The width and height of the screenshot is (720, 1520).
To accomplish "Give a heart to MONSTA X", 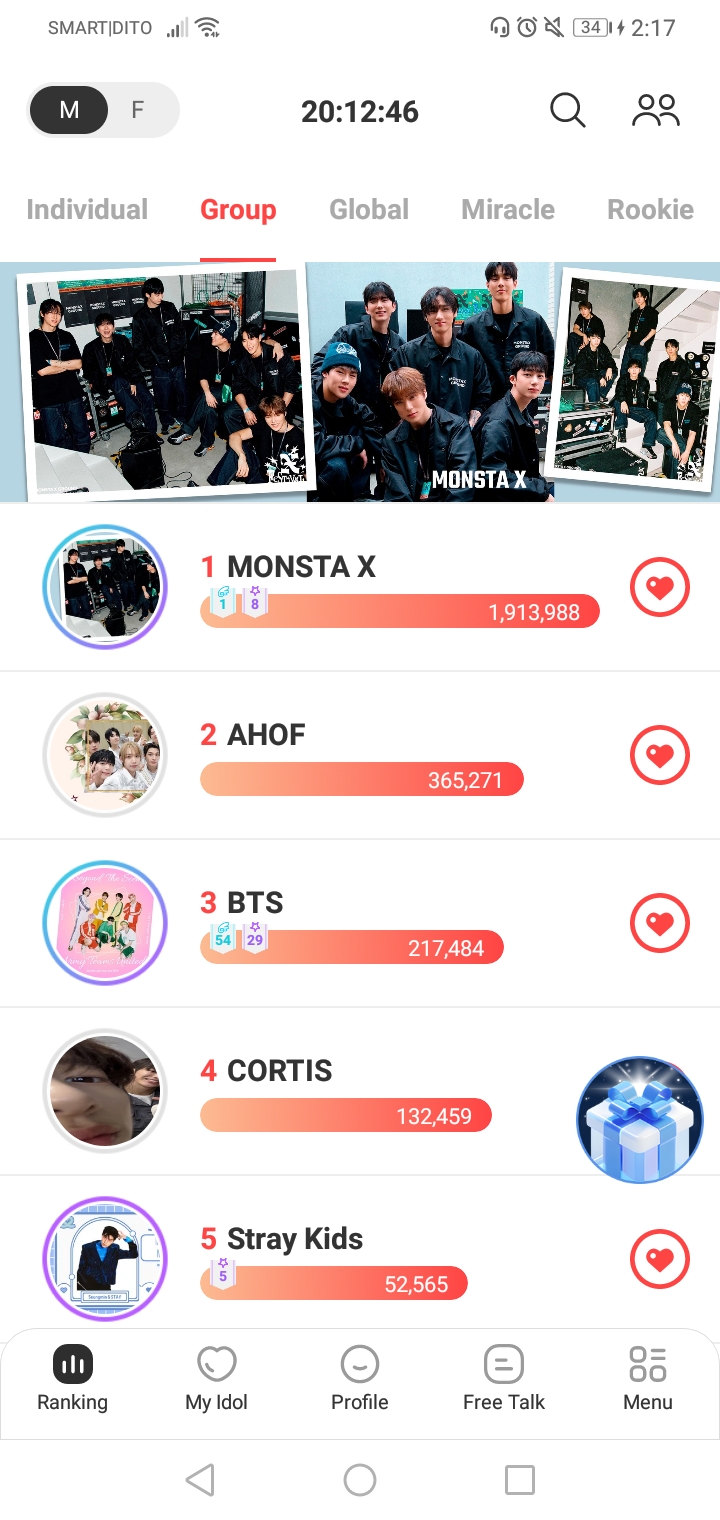I will (x=659, y=587).
